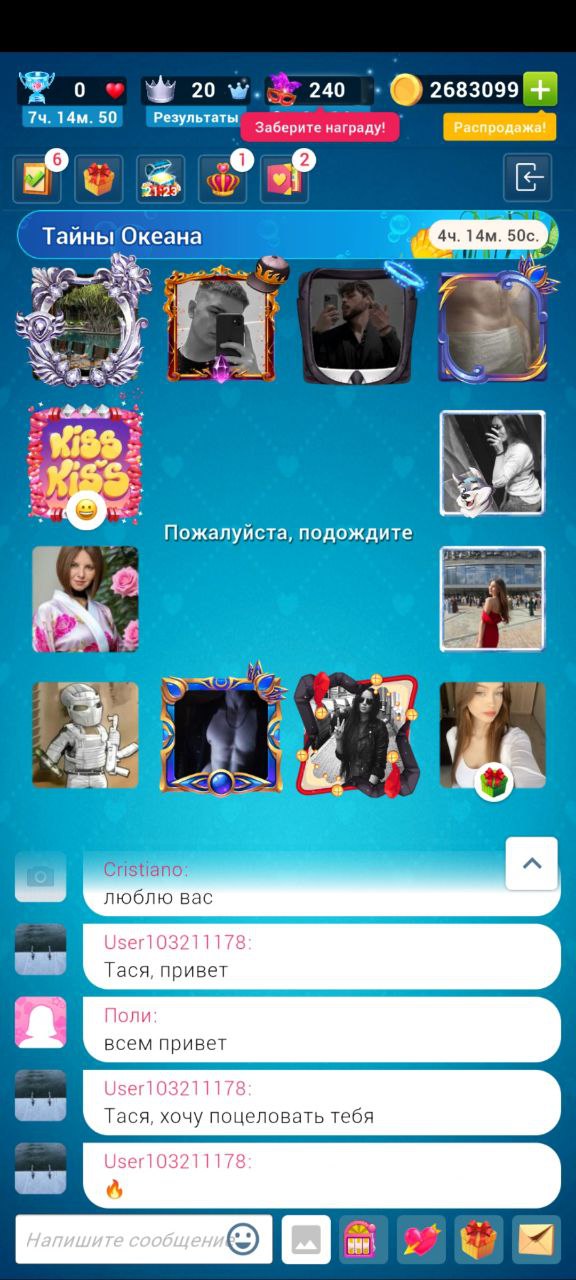
Task: Expand the chat with the up arrow
Action: pos(531,864)
